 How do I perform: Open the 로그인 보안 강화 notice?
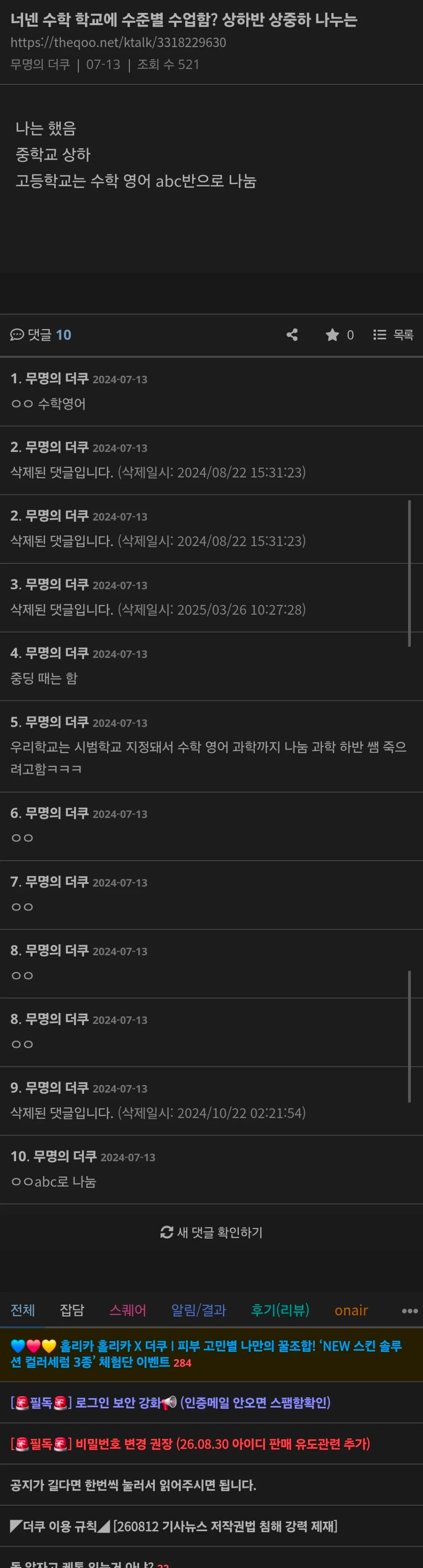[x=171, y=1402]
